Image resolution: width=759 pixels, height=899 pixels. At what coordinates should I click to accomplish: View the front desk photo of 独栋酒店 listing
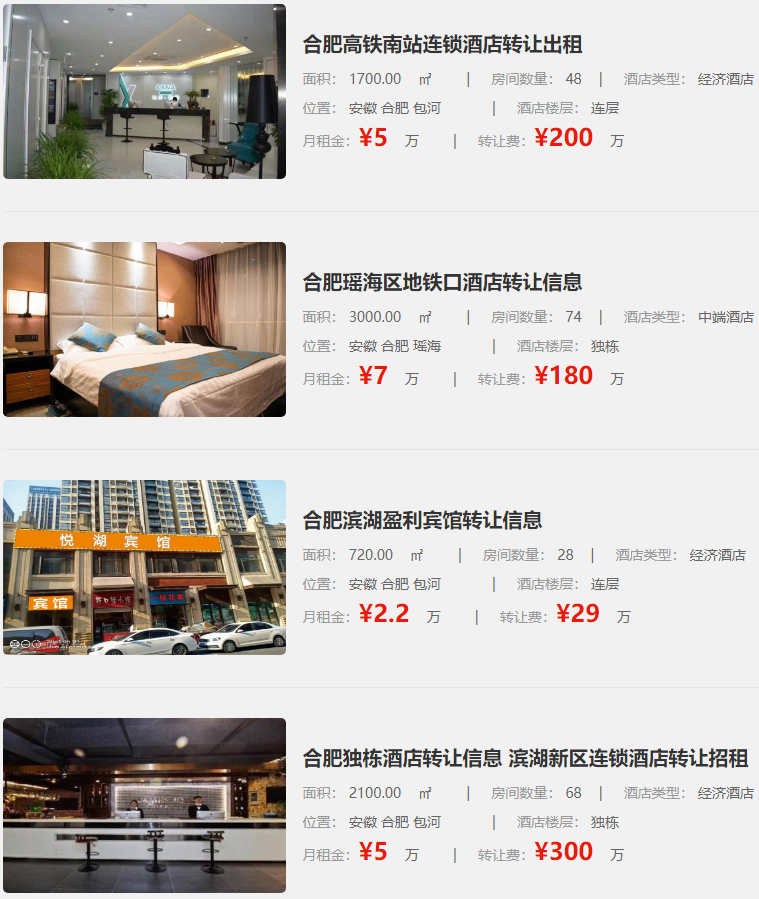pos(144,806)
